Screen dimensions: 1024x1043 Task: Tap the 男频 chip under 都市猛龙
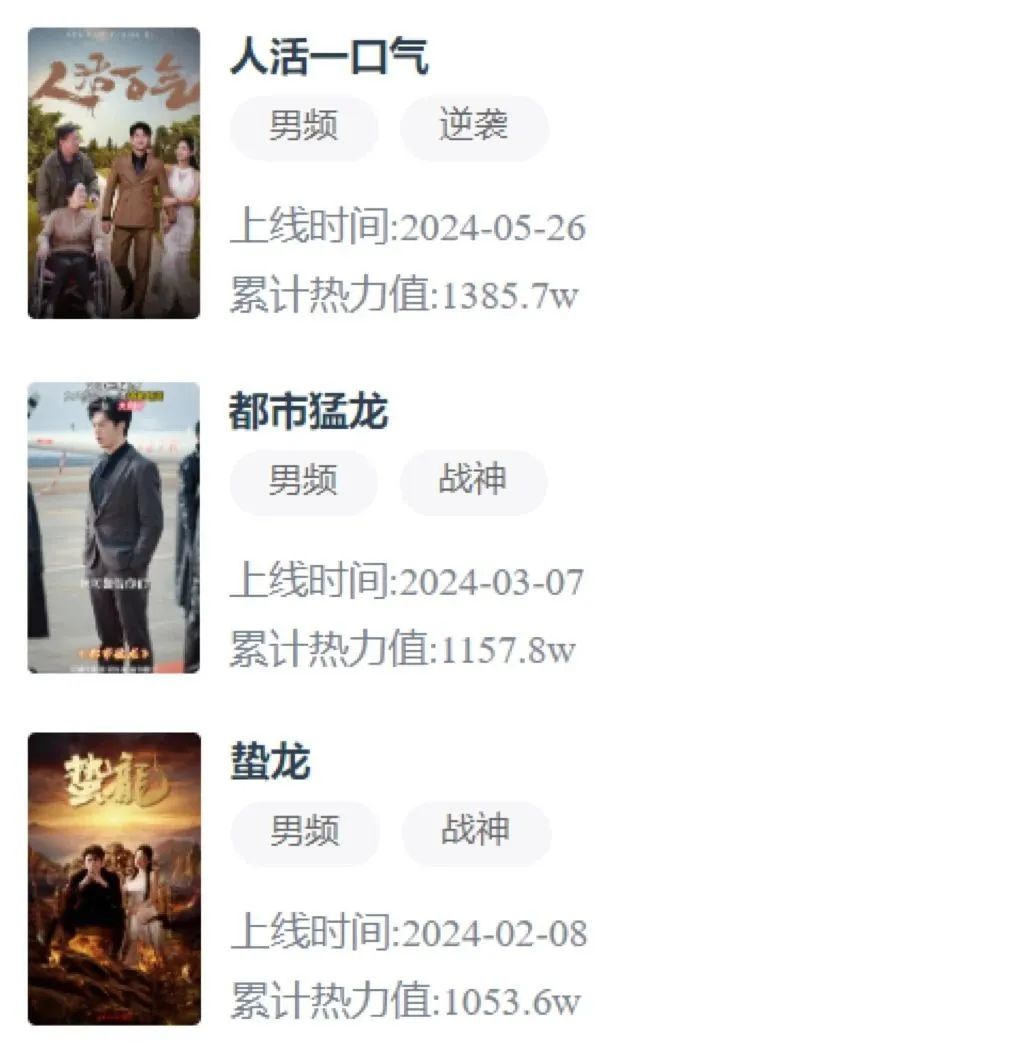coord(304,481)
